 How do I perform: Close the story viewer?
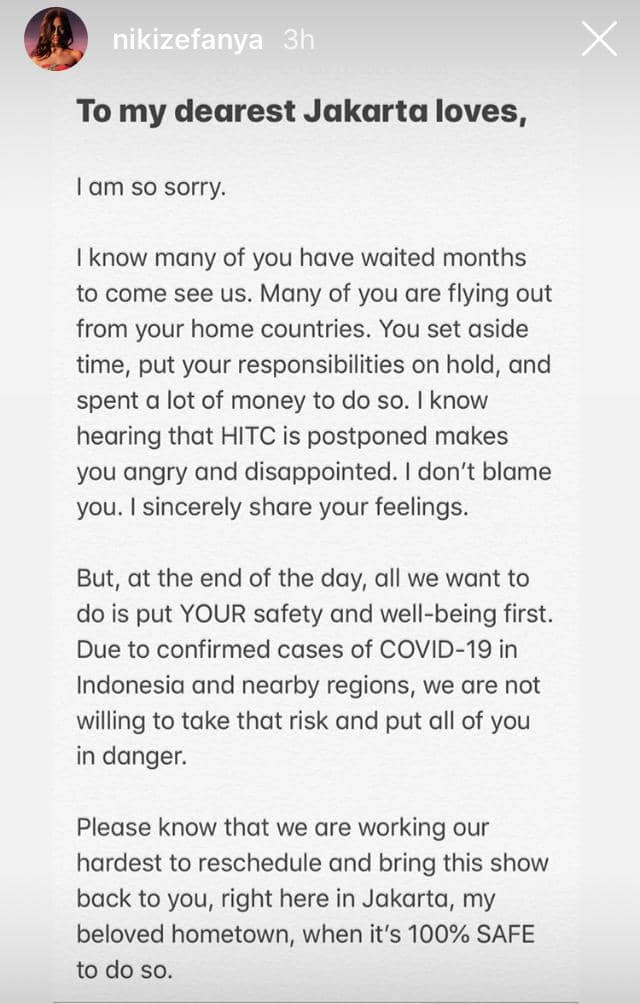coord(599,39)
